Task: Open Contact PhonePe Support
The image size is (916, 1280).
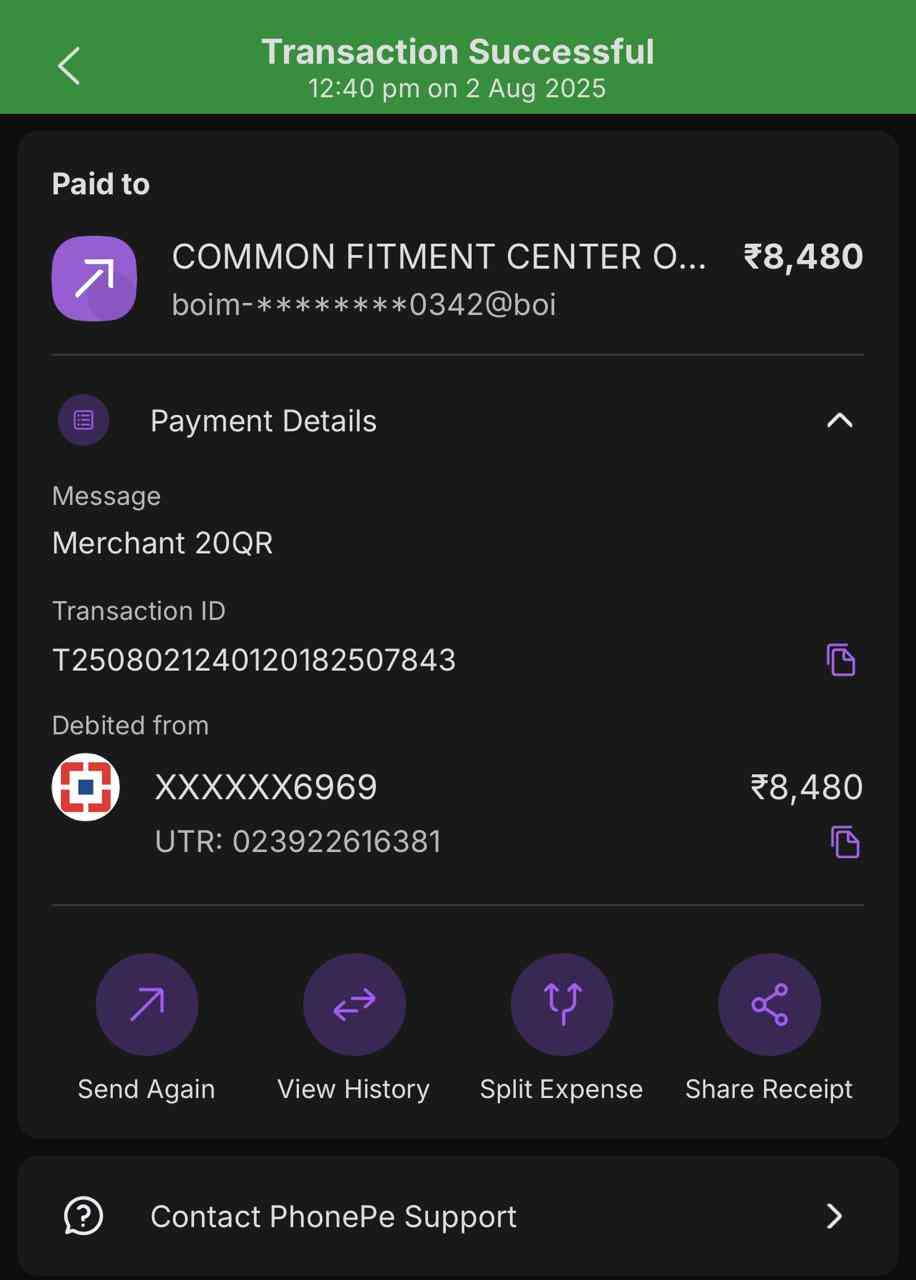Action: [x=458, y=1216]
